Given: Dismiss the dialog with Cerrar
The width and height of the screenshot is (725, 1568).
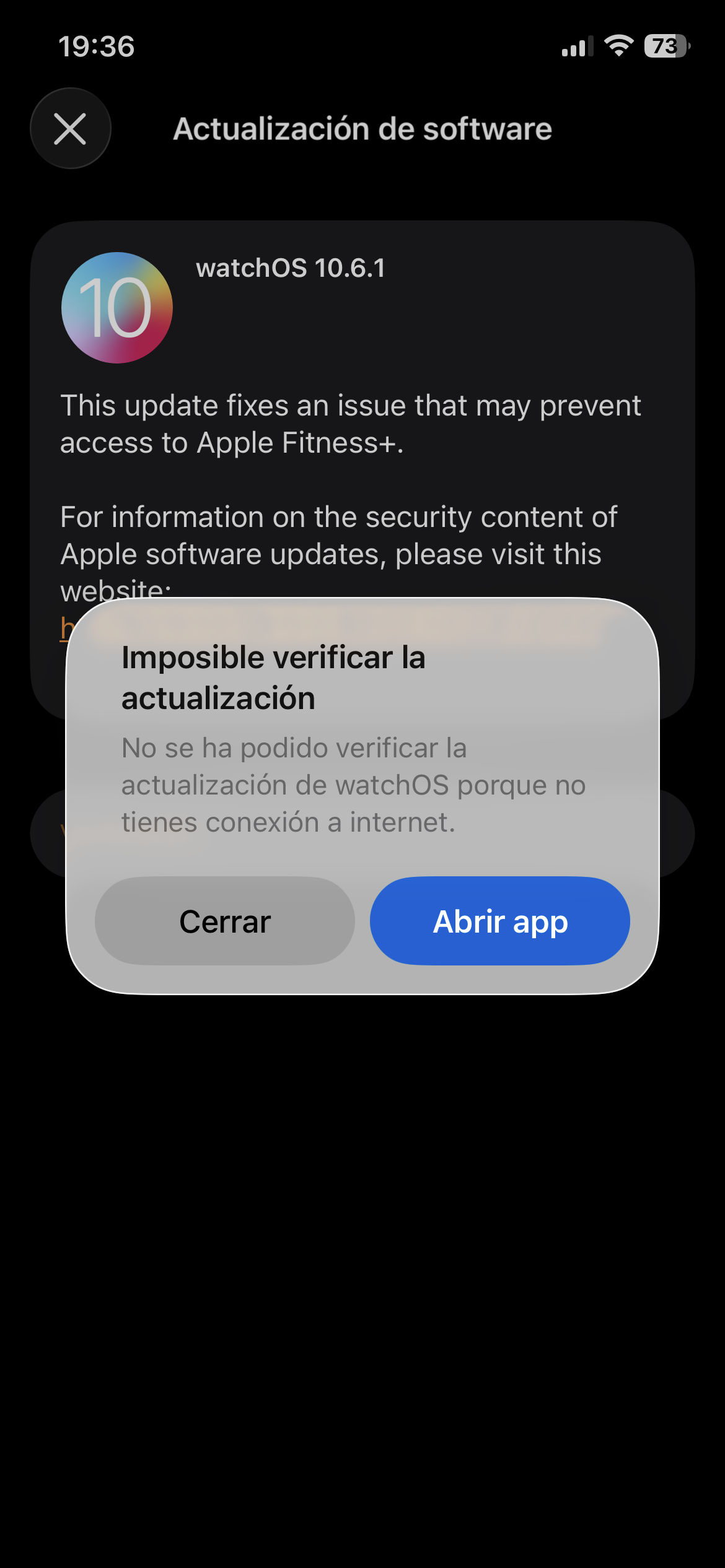Looking at the screenshot, I should click(225, 921).
